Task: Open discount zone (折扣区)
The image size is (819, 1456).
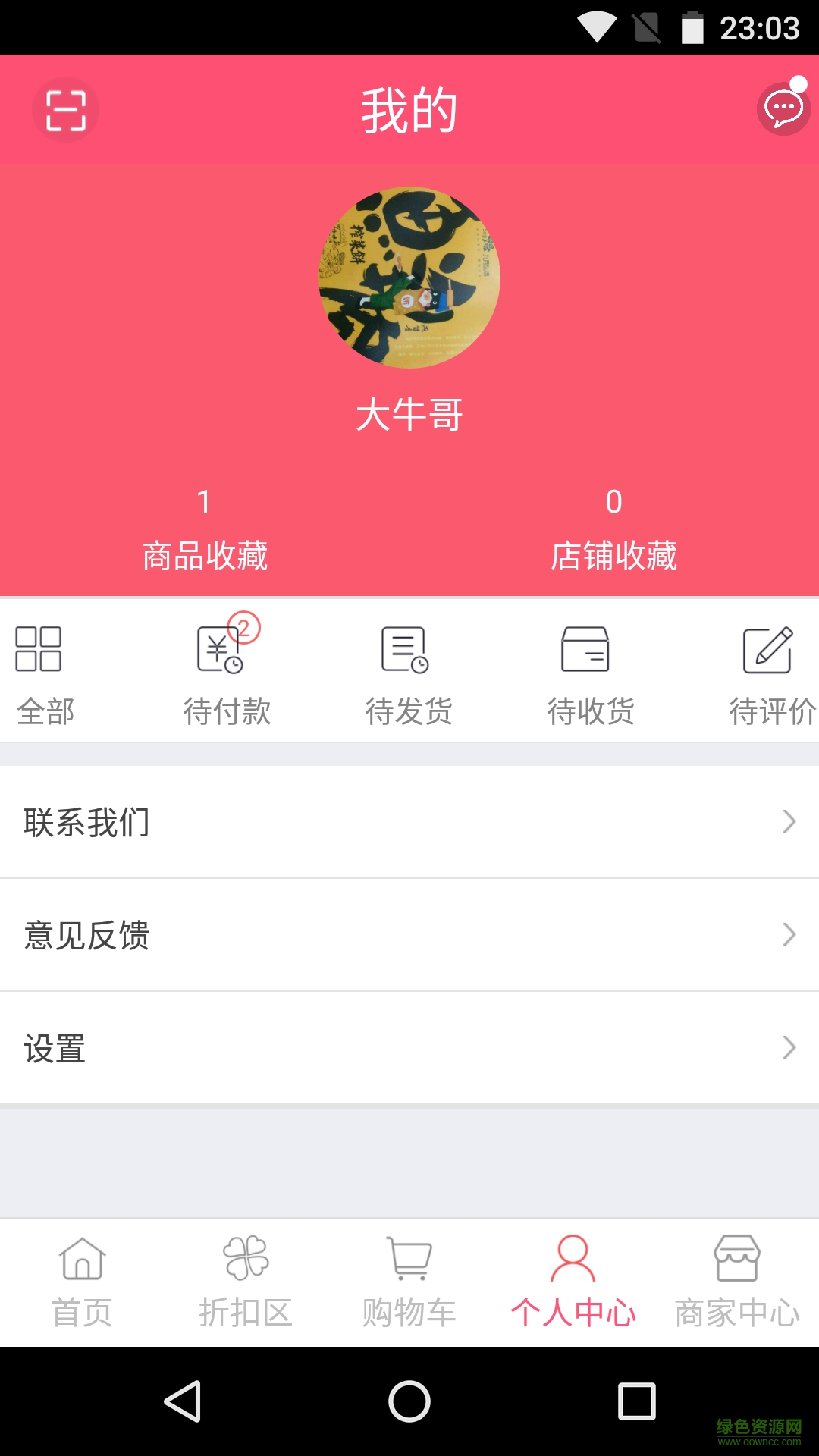Action: tap(246, 1282)
